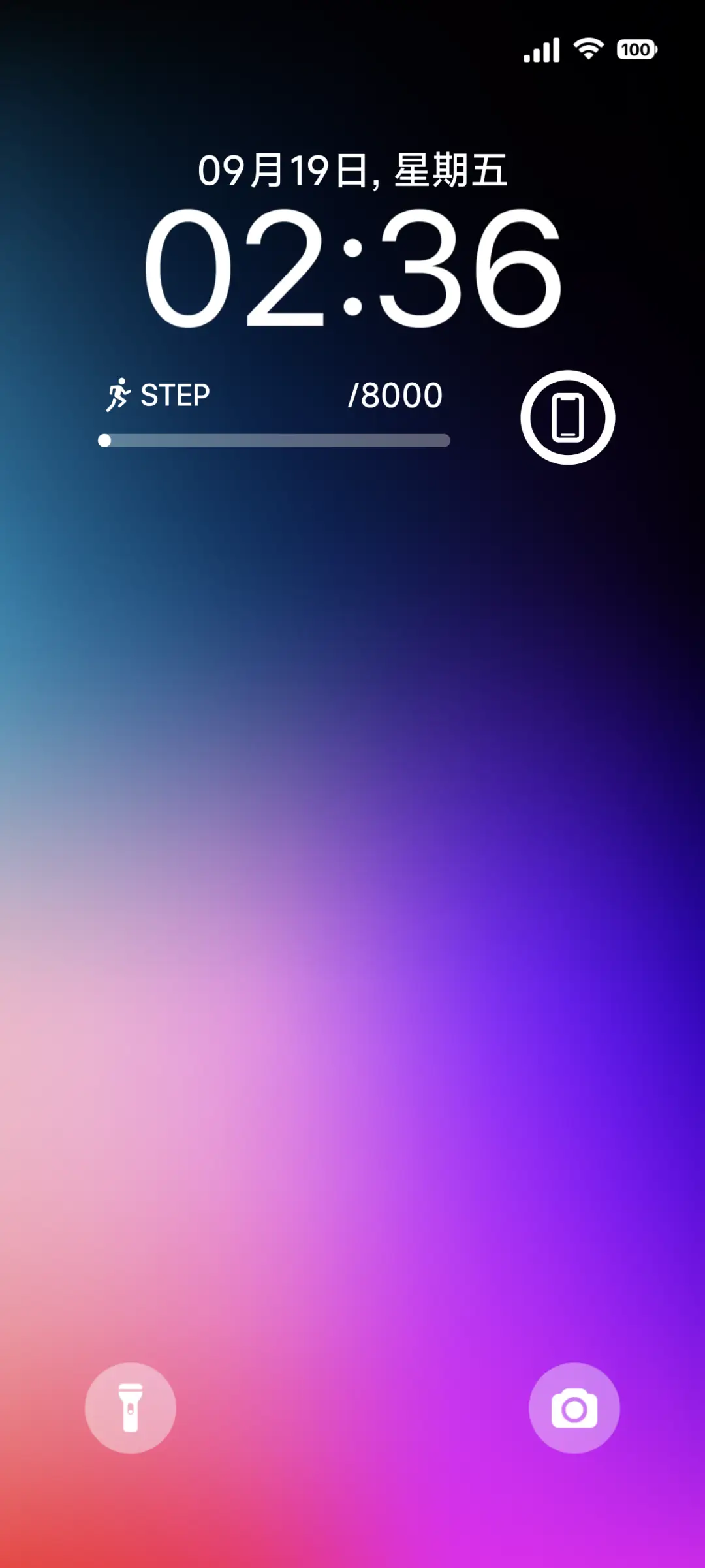Tap the circular phone widget

coord(567,418)
